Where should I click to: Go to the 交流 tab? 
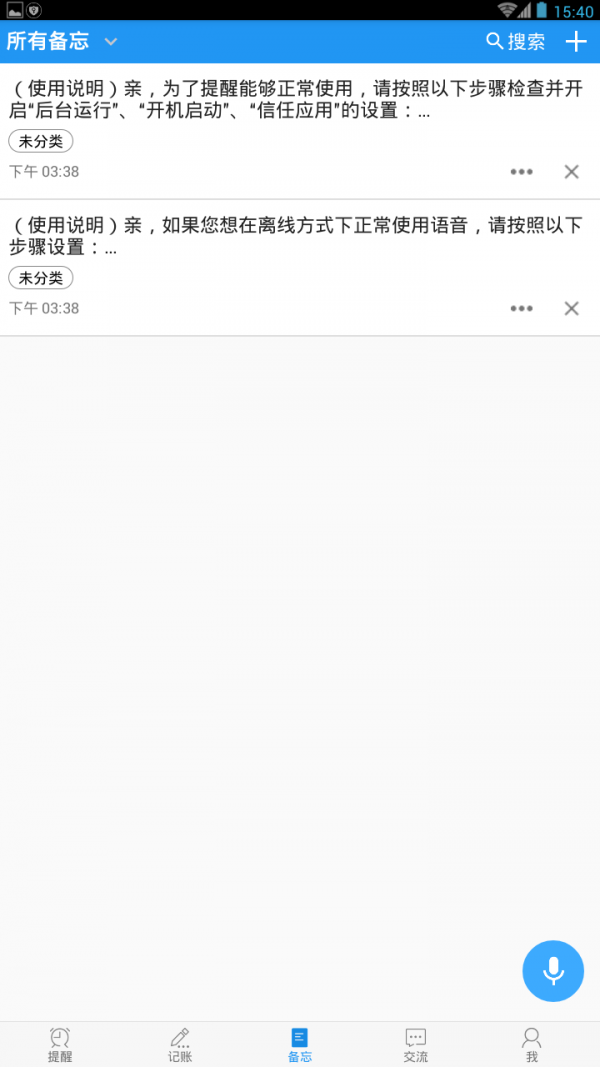point(416,1044)
